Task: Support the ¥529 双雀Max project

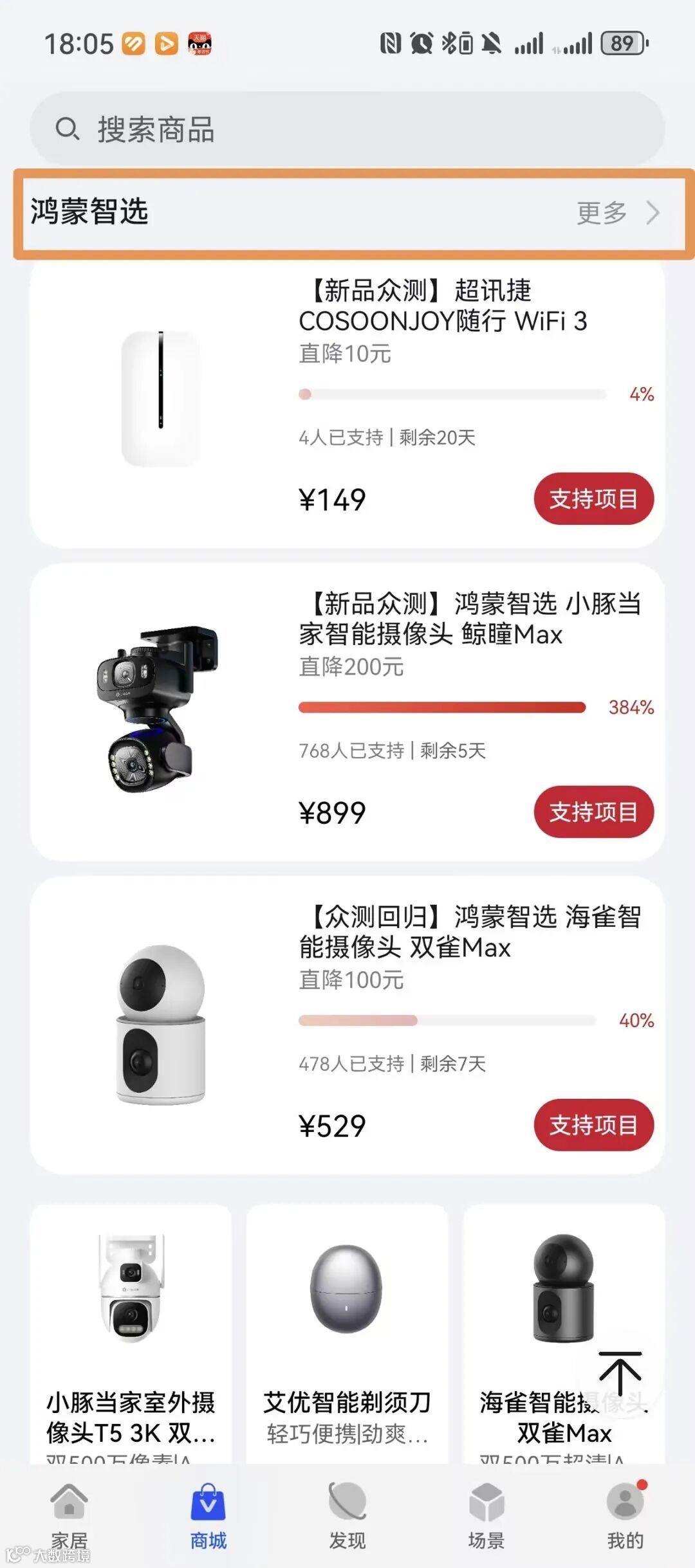Action: 593,1126
